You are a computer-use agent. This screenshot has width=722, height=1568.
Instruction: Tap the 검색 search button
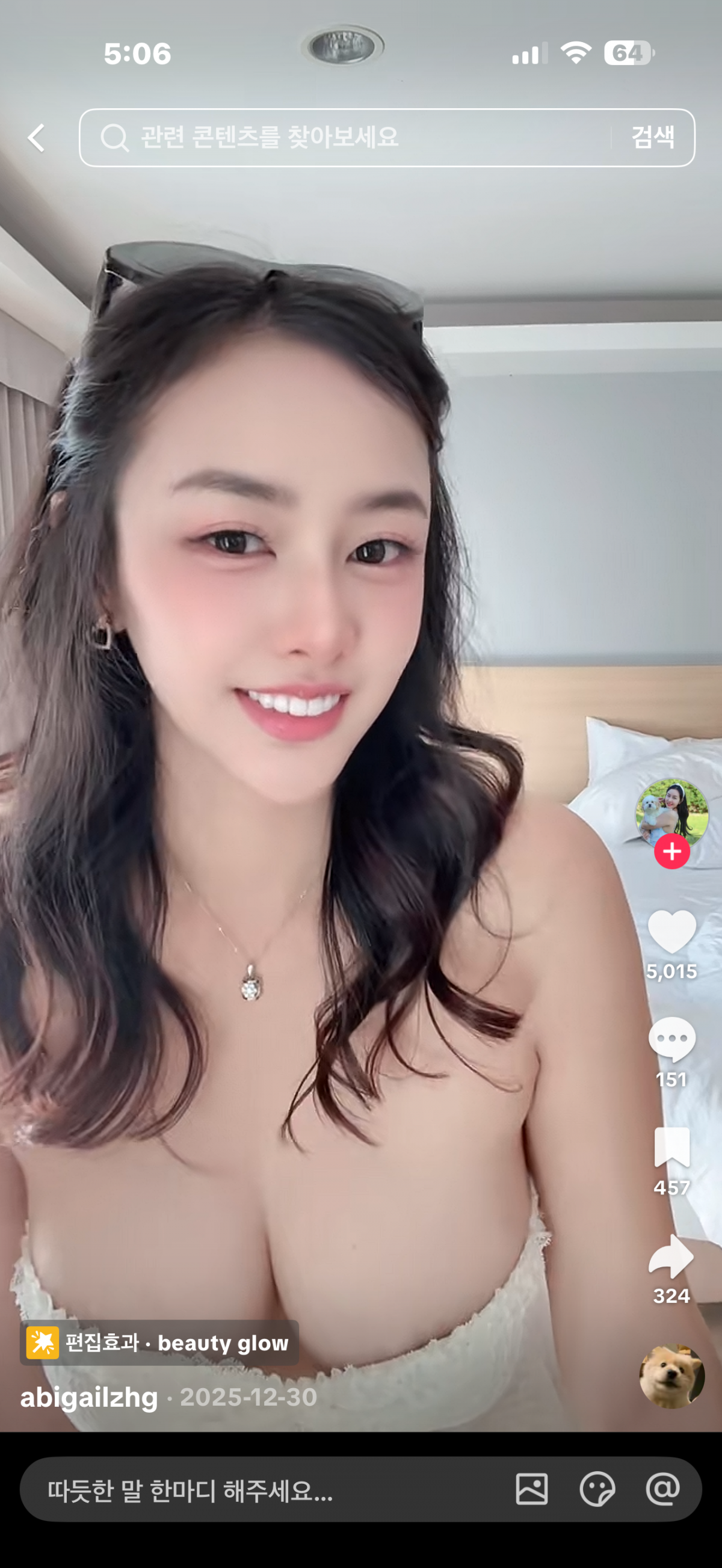pyautogui.click(x=653, y=138)
